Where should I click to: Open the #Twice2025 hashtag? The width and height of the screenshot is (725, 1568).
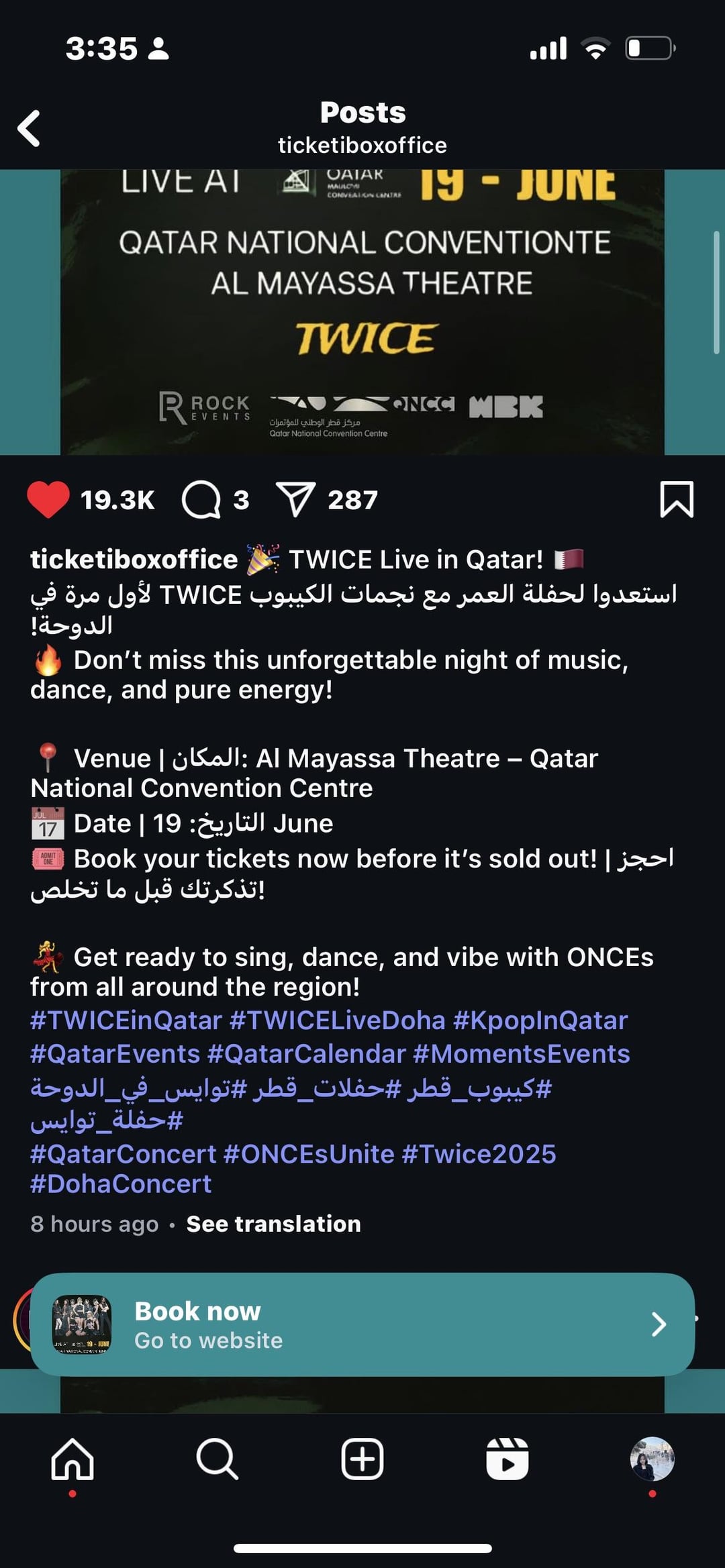(479, 1154)
